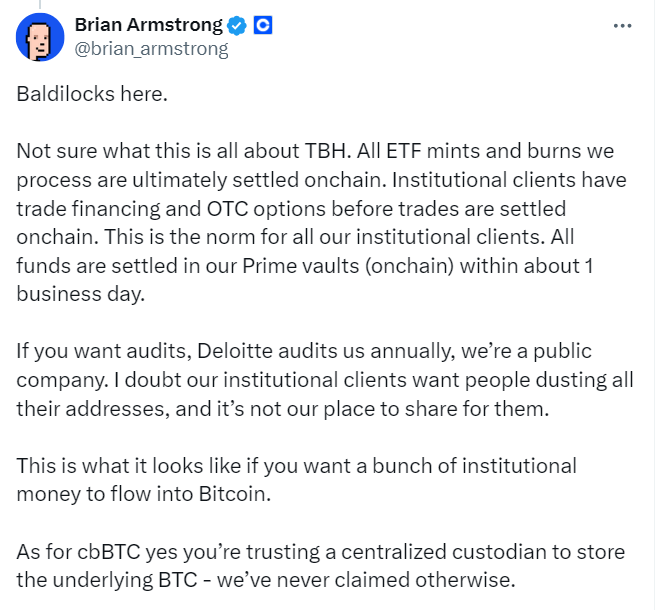Open the @brian_armstrong handle profile
656x610 pixels.
tap(152, 49)
